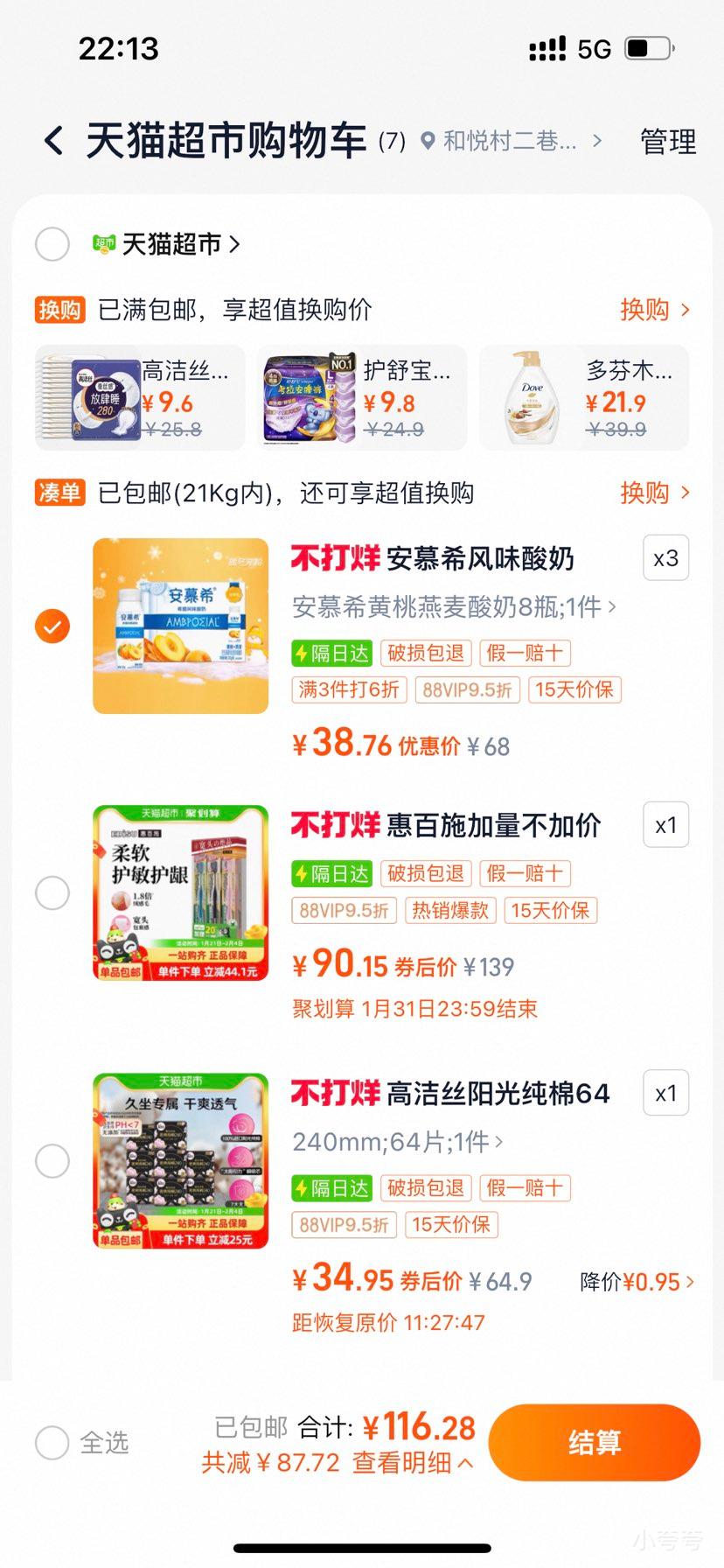724x1568 pixels.
Task: Select all items from the 天猫超市 store
Action: pos(52,244)
